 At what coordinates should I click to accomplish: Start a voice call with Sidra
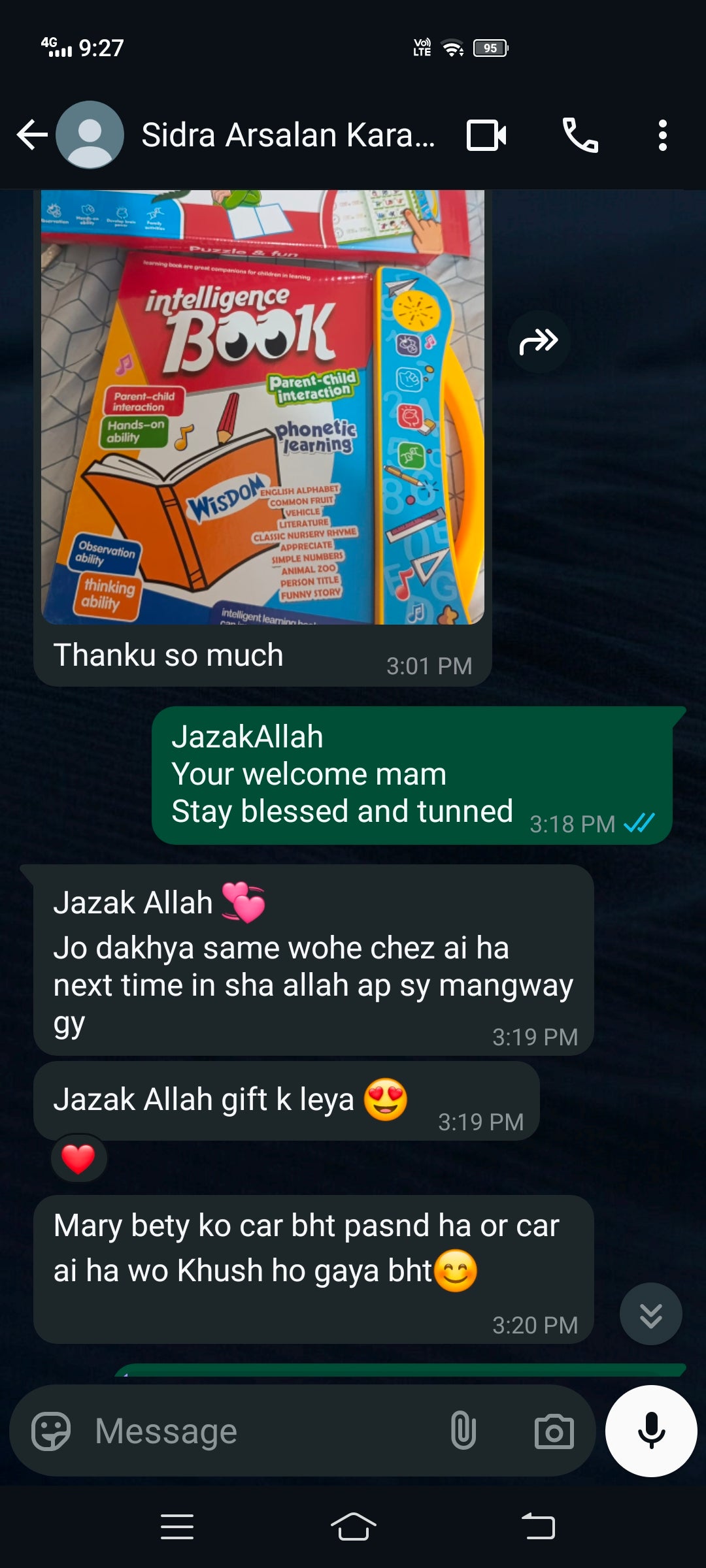[x=580, y=135]
